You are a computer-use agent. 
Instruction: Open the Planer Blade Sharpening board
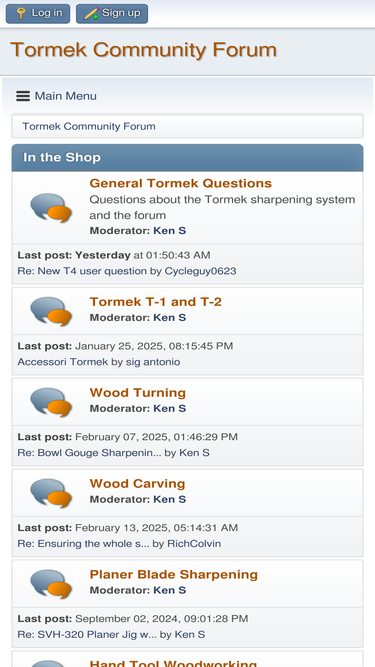pyautogui.click(x=173, y=575)
